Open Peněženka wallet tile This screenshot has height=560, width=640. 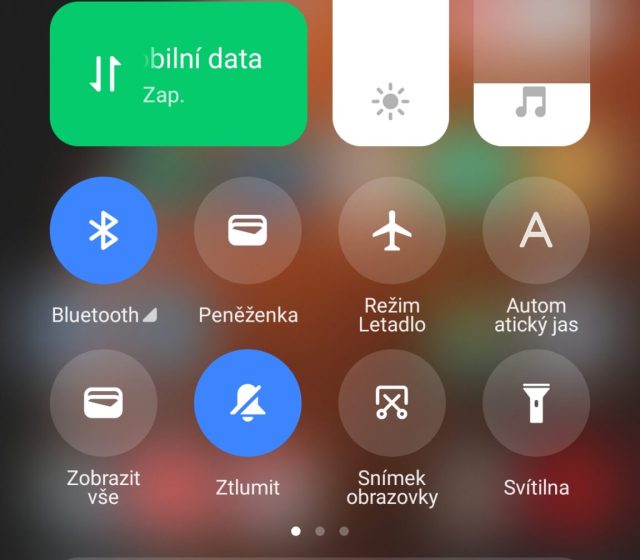(248, 231)
